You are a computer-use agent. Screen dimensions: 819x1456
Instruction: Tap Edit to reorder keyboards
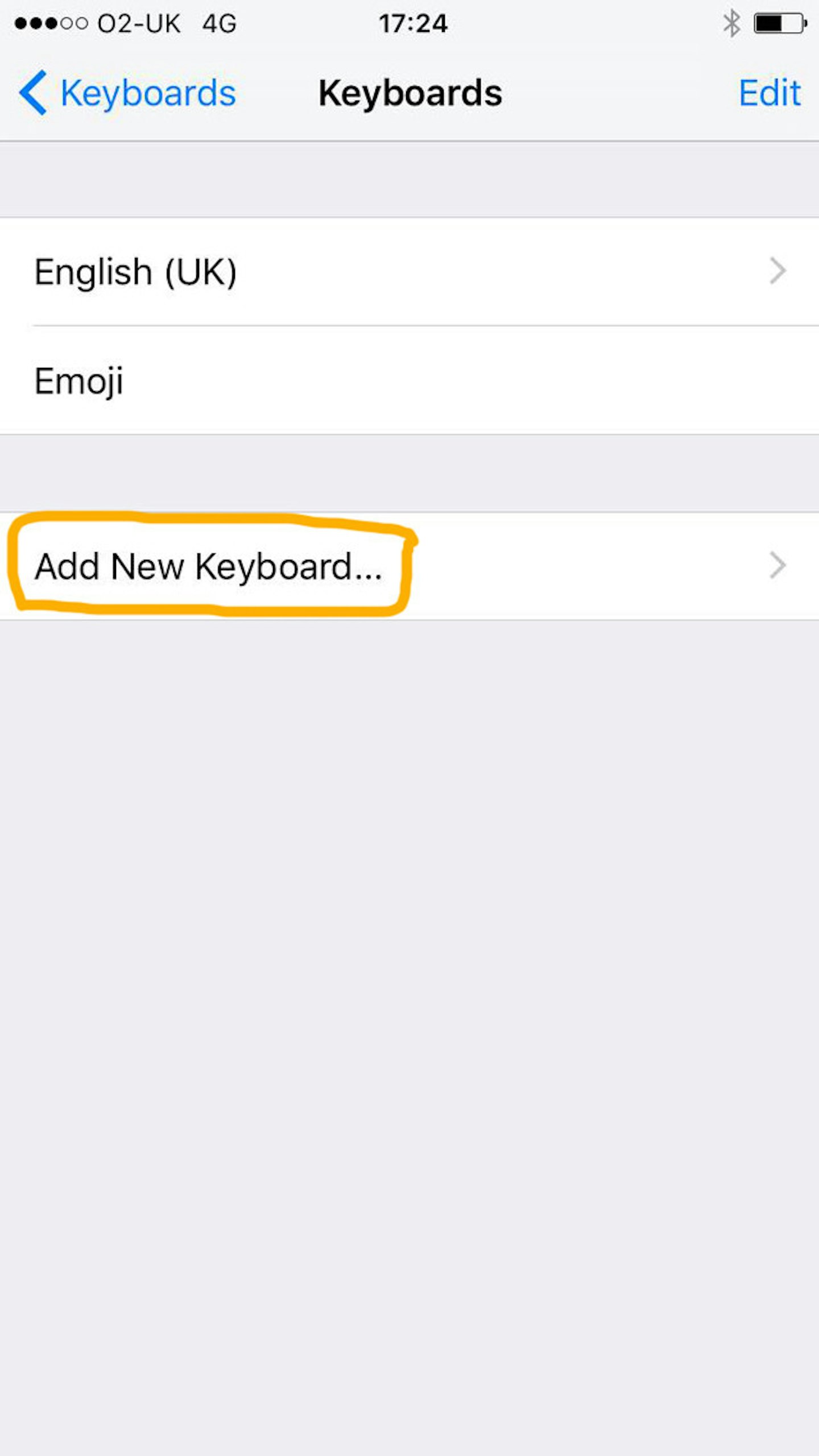tap(770, 93)
